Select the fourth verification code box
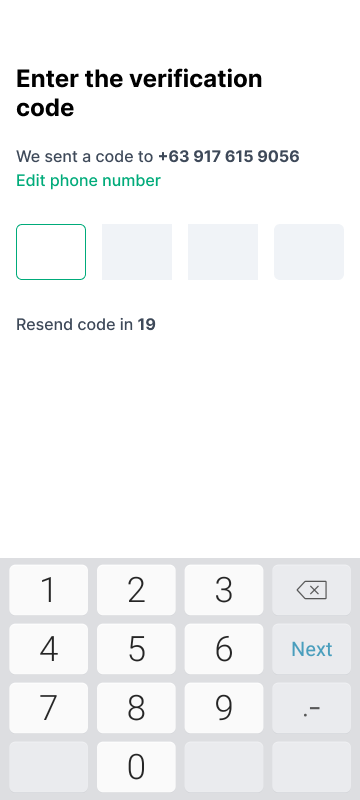The height and width of the screenshot is (800, 360). click(309, 252)
